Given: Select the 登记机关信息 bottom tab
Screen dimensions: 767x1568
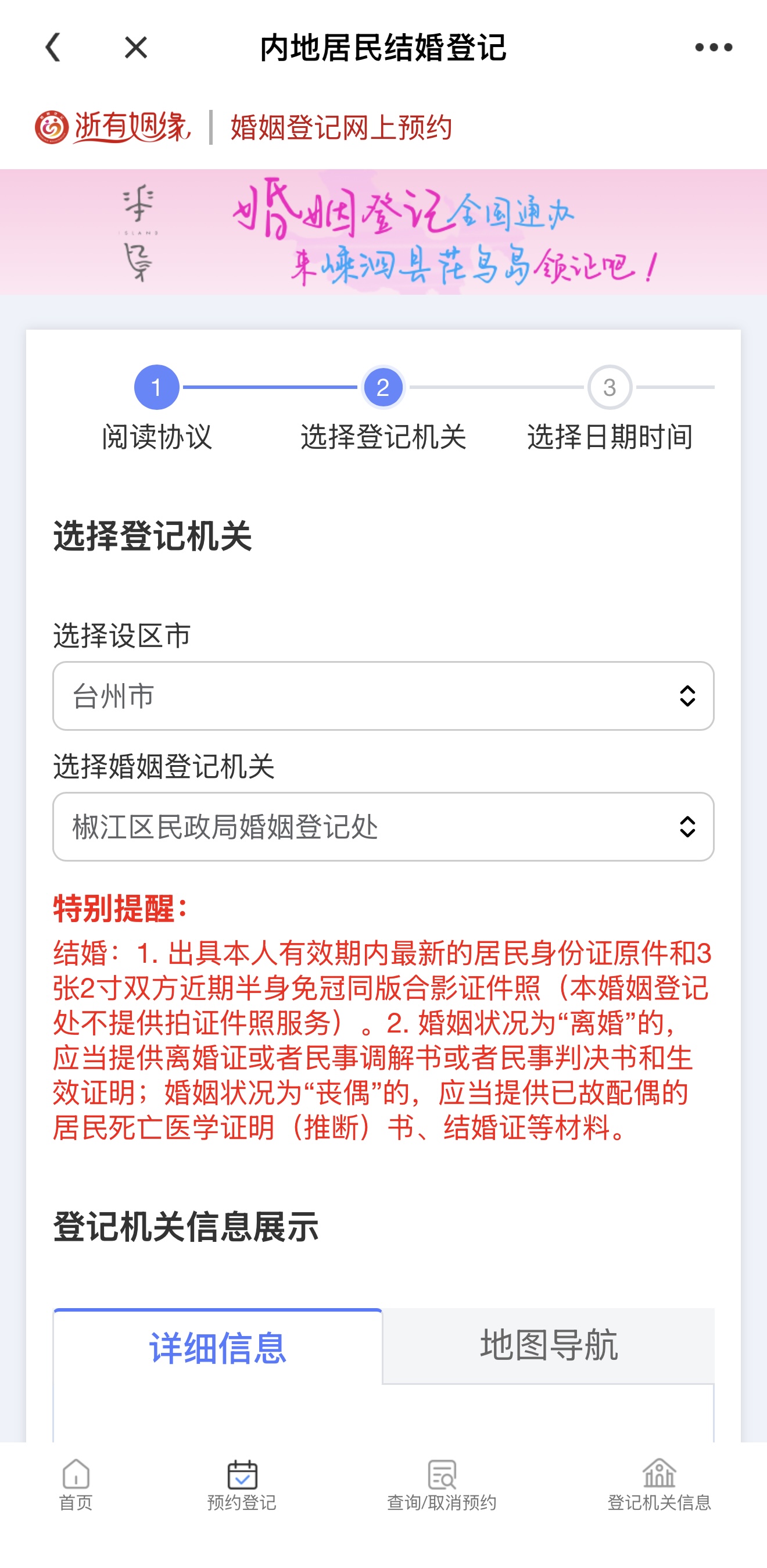Looking at the screenshot, I should point(659,1484).
